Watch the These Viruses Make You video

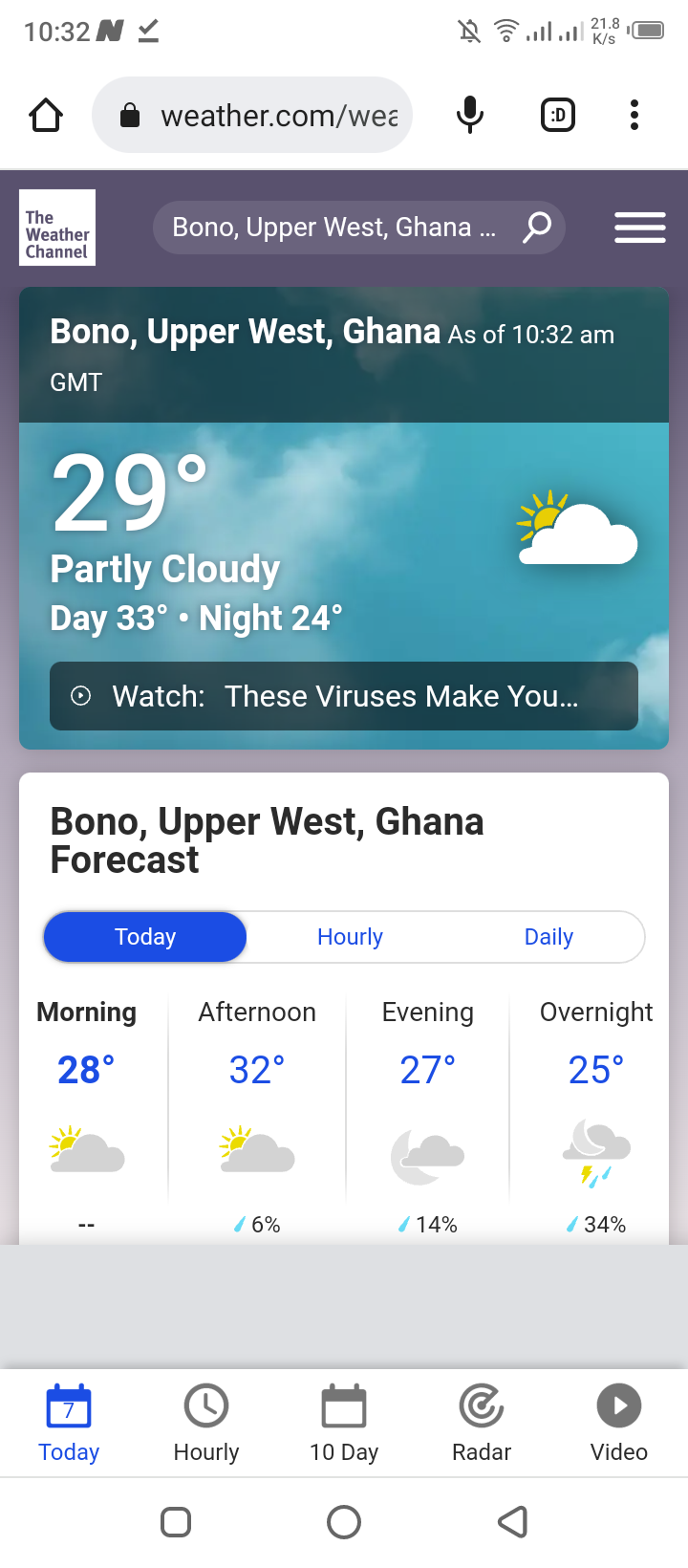(344, 696)
